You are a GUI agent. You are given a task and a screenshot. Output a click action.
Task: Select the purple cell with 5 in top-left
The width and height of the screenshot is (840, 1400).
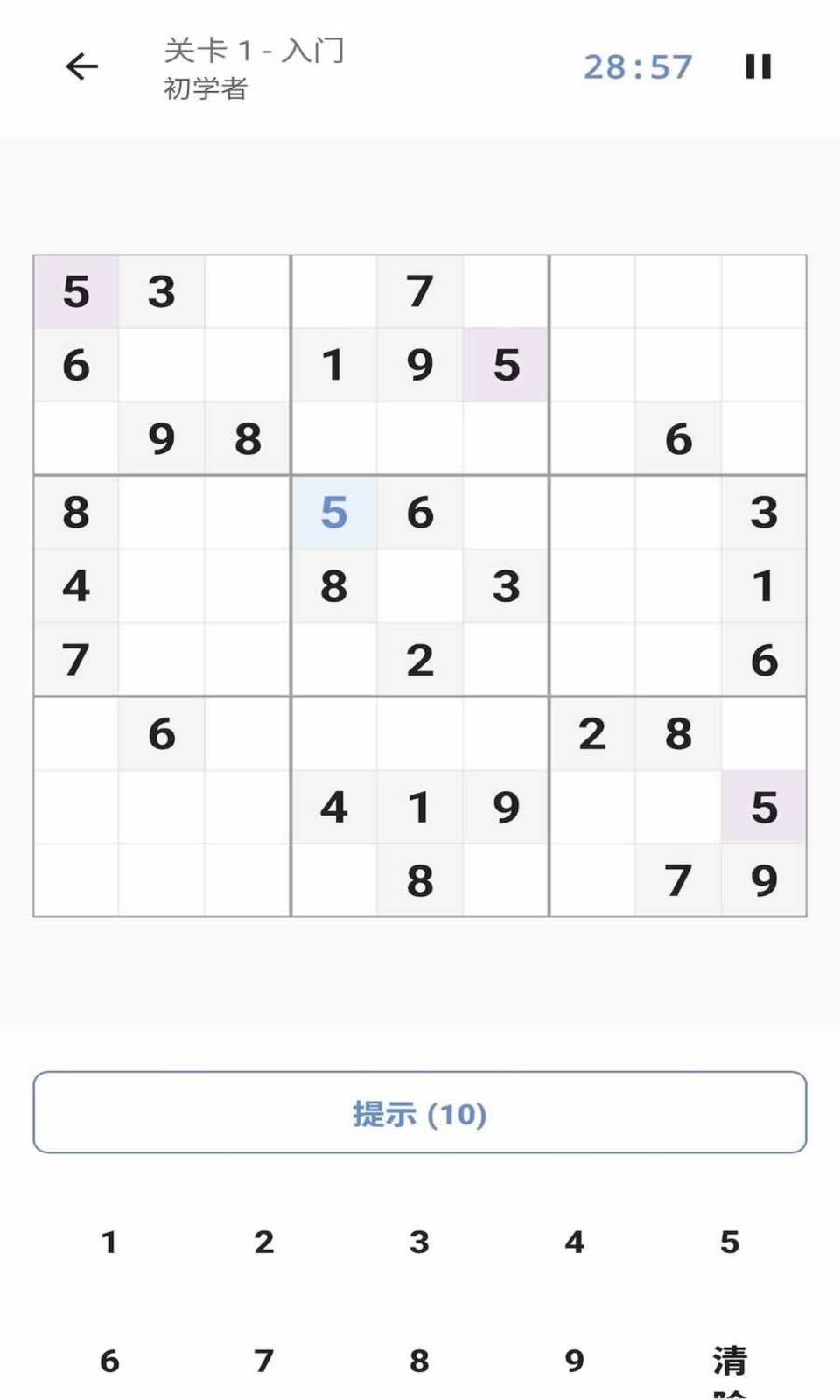[77, 291]
